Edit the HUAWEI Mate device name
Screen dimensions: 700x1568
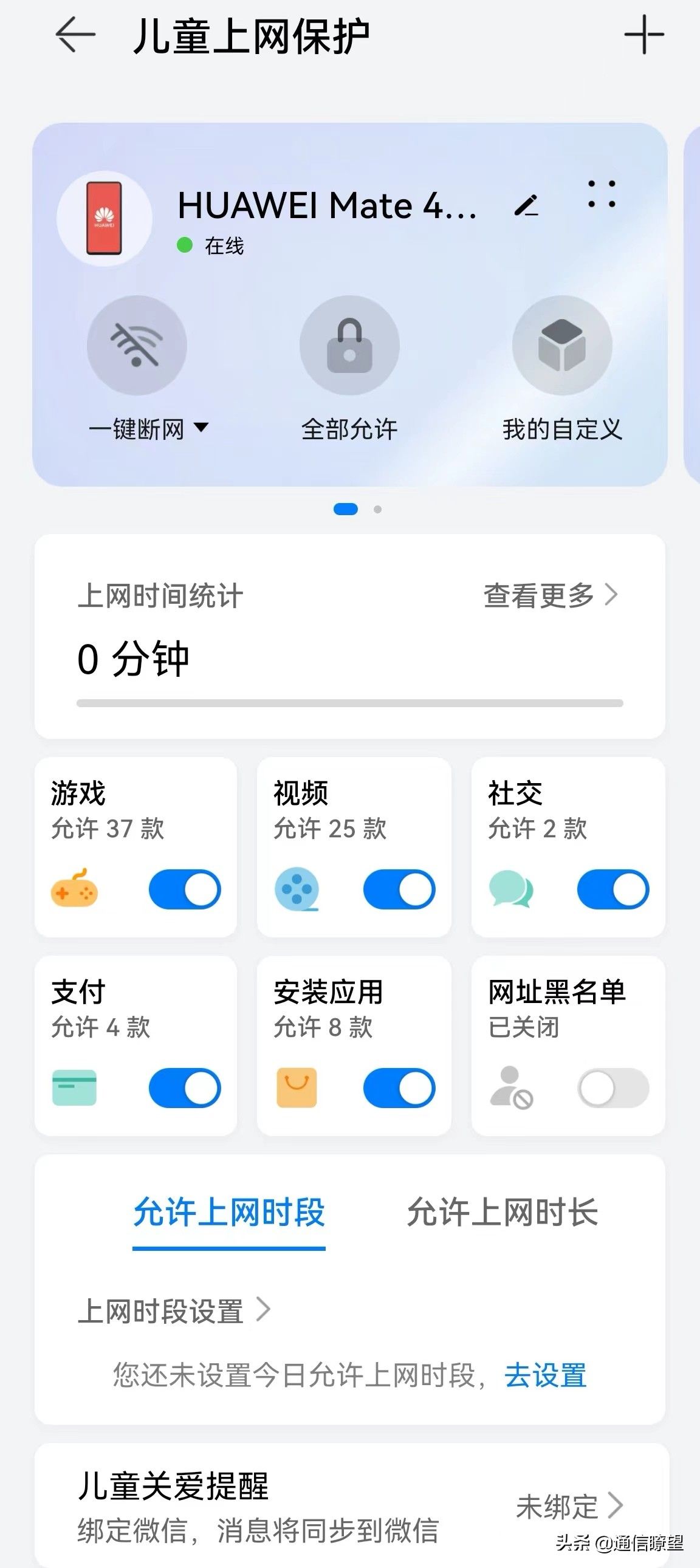[x=527, y=206]
